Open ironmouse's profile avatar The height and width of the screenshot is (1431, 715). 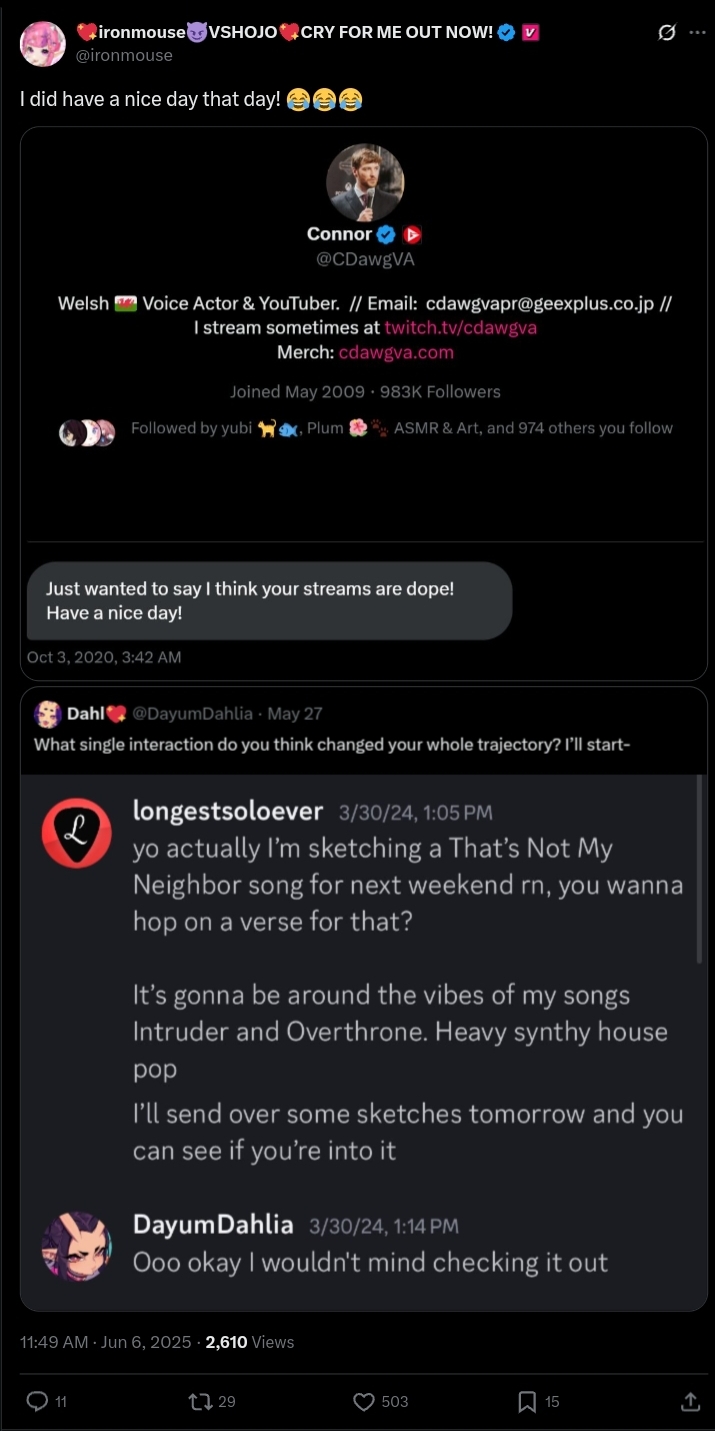43,43
